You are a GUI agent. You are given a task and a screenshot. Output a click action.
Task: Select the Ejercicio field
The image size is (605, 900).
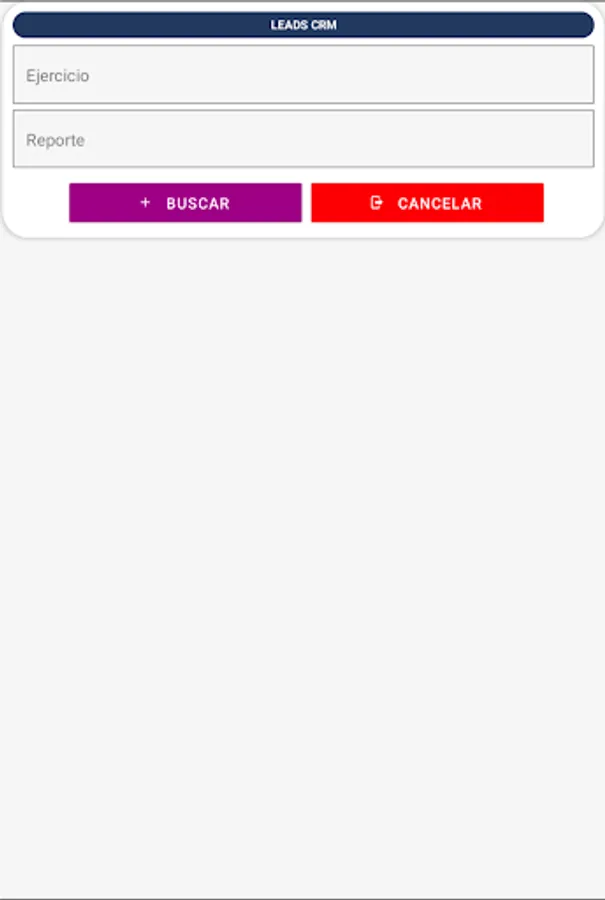303,75
